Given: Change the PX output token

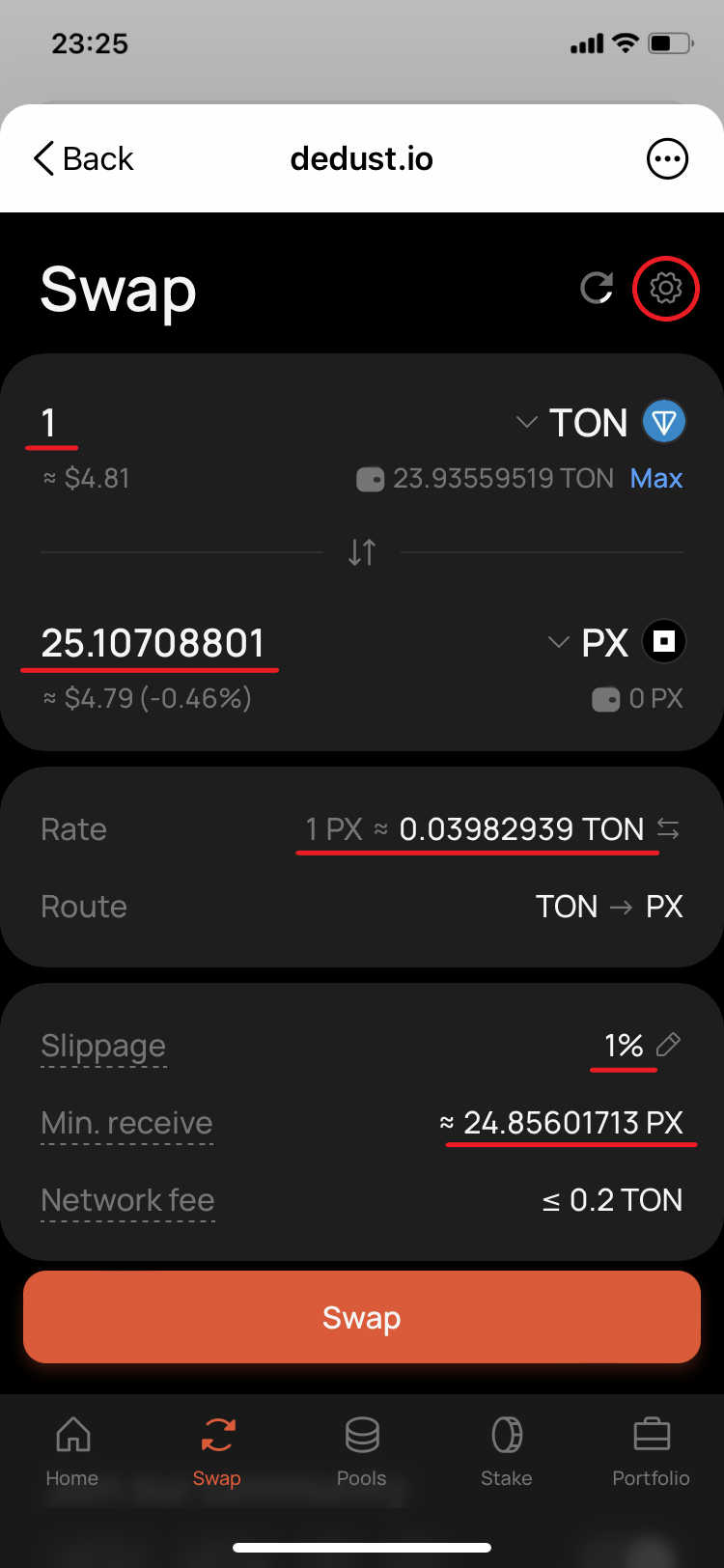Looking at the screenshot, I should (x=617, y=642).
